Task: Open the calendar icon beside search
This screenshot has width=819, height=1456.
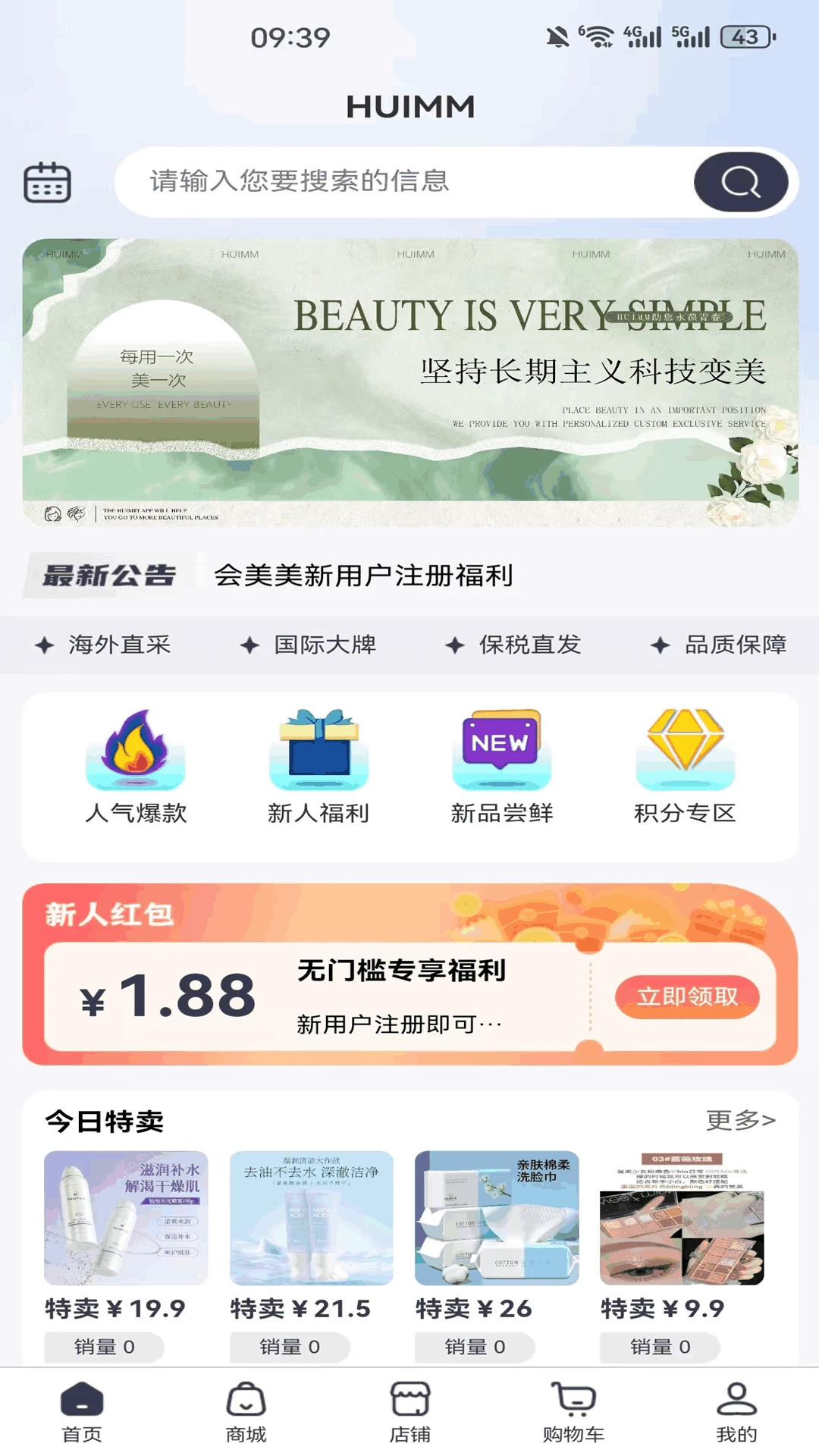Action: click(47, 182)
